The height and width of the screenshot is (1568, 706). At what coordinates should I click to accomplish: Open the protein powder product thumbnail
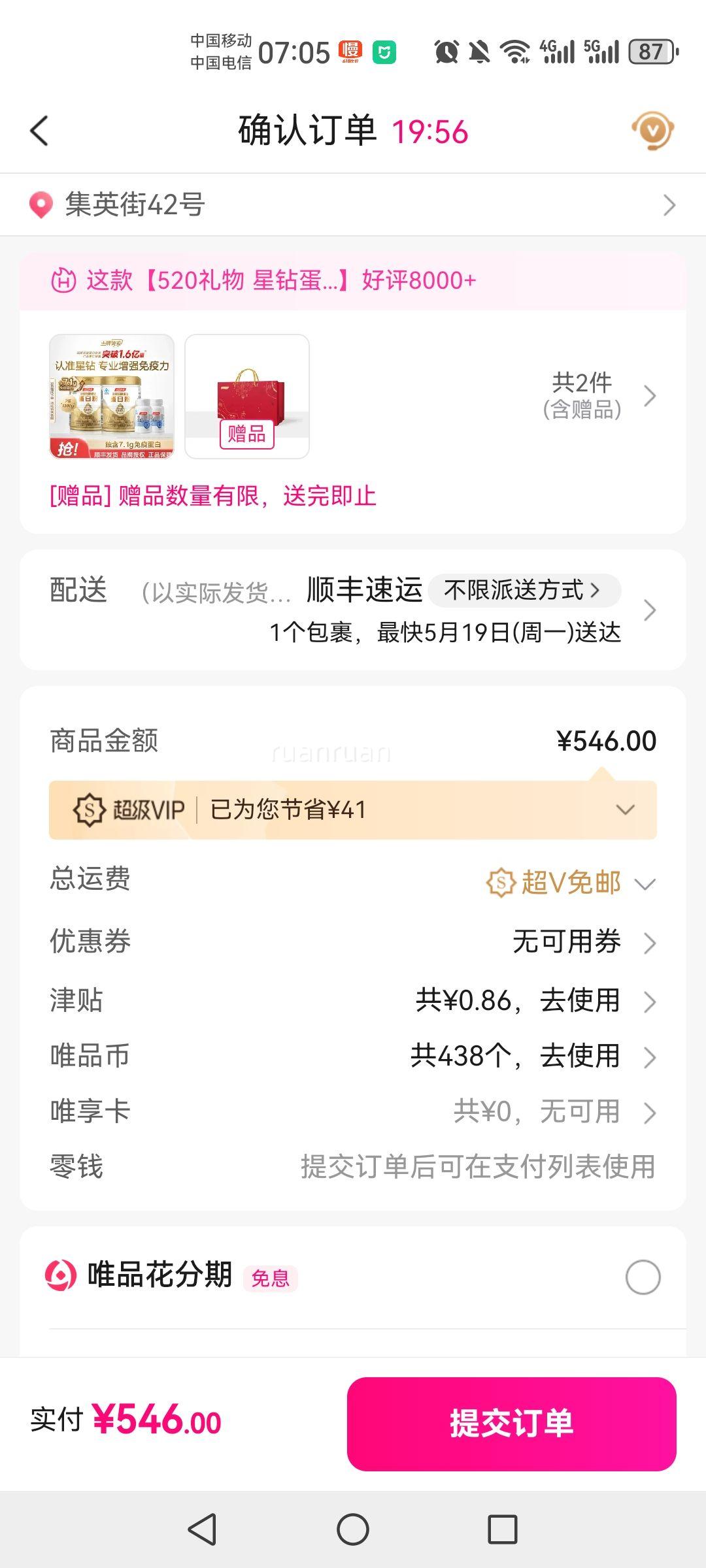point(112,397)
